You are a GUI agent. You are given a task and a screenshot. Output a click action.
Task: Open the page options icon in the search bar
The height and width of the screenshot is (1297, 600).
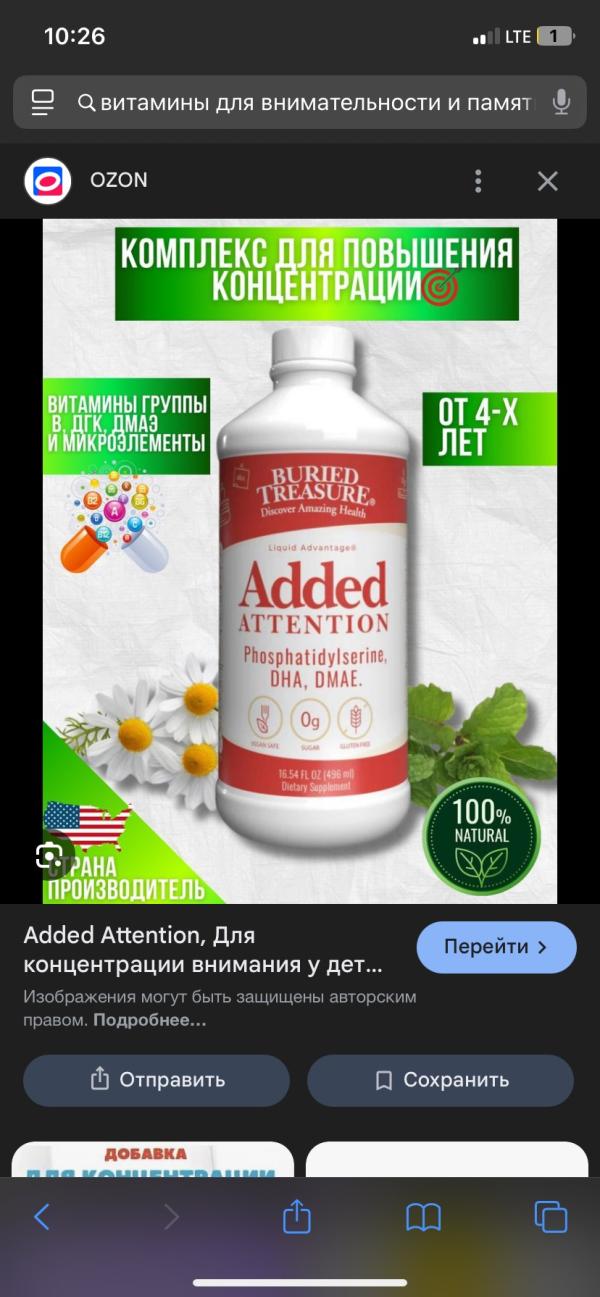[x=42, y=103]
